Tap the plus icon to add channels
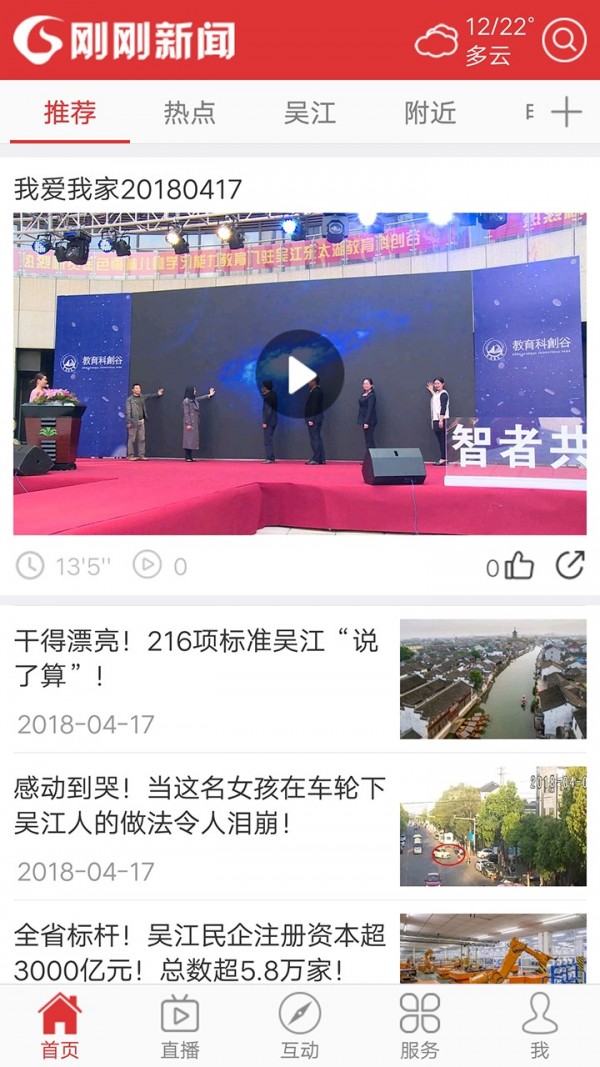 coord(566,112)
